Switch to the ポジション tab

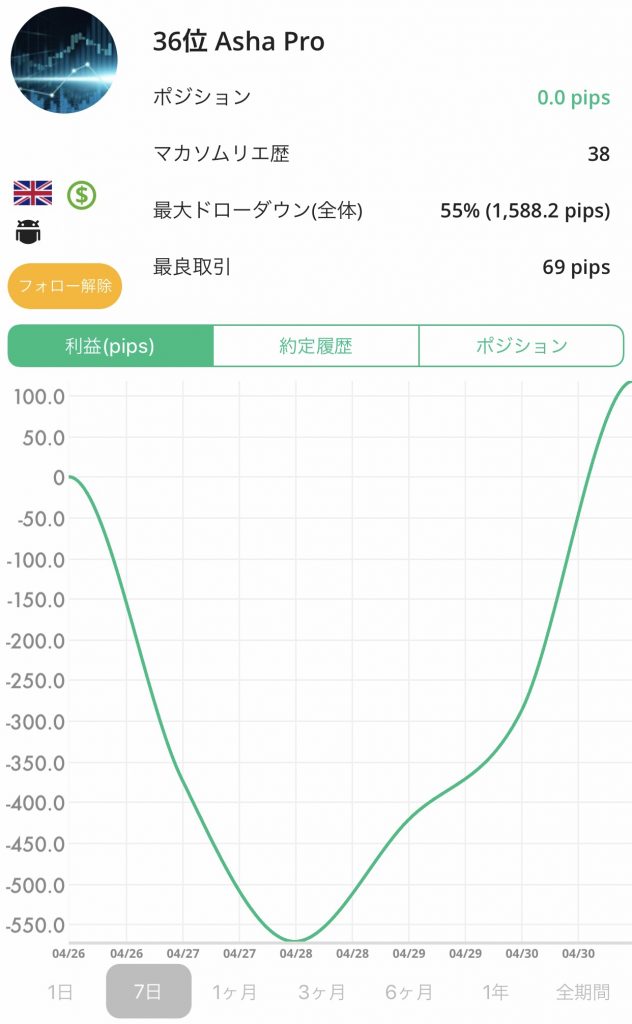(522, 345)
